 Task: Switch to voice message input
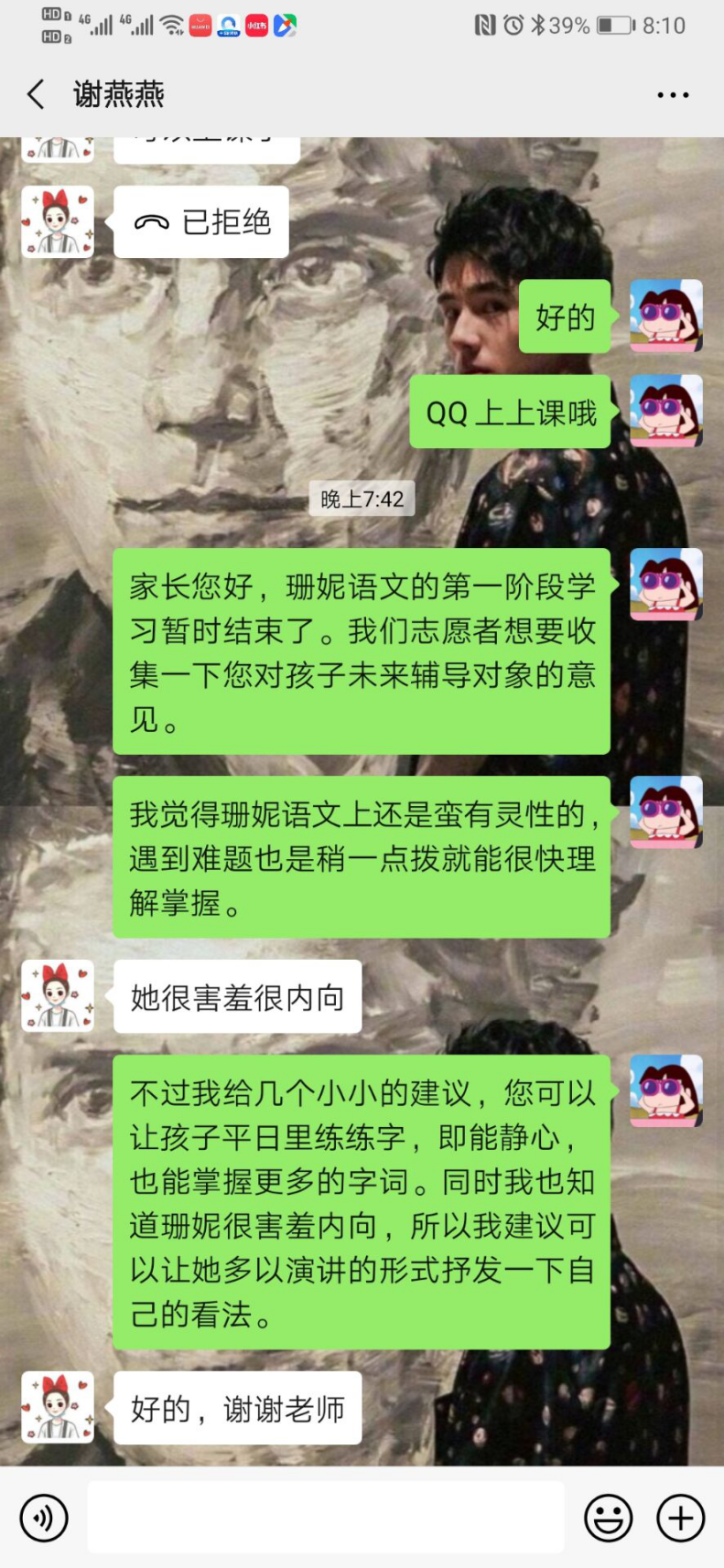43,1518
